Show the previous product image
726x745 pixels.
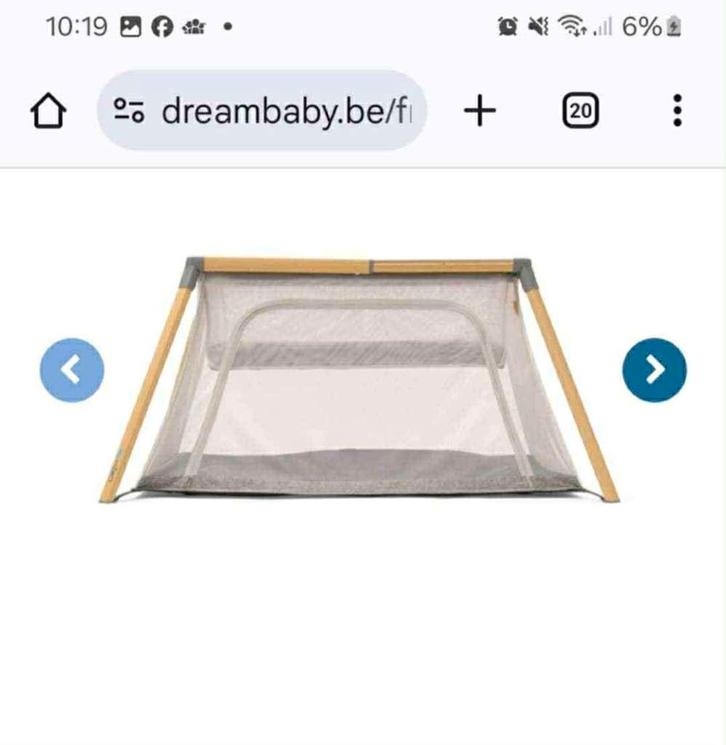[x=72, y=370]
